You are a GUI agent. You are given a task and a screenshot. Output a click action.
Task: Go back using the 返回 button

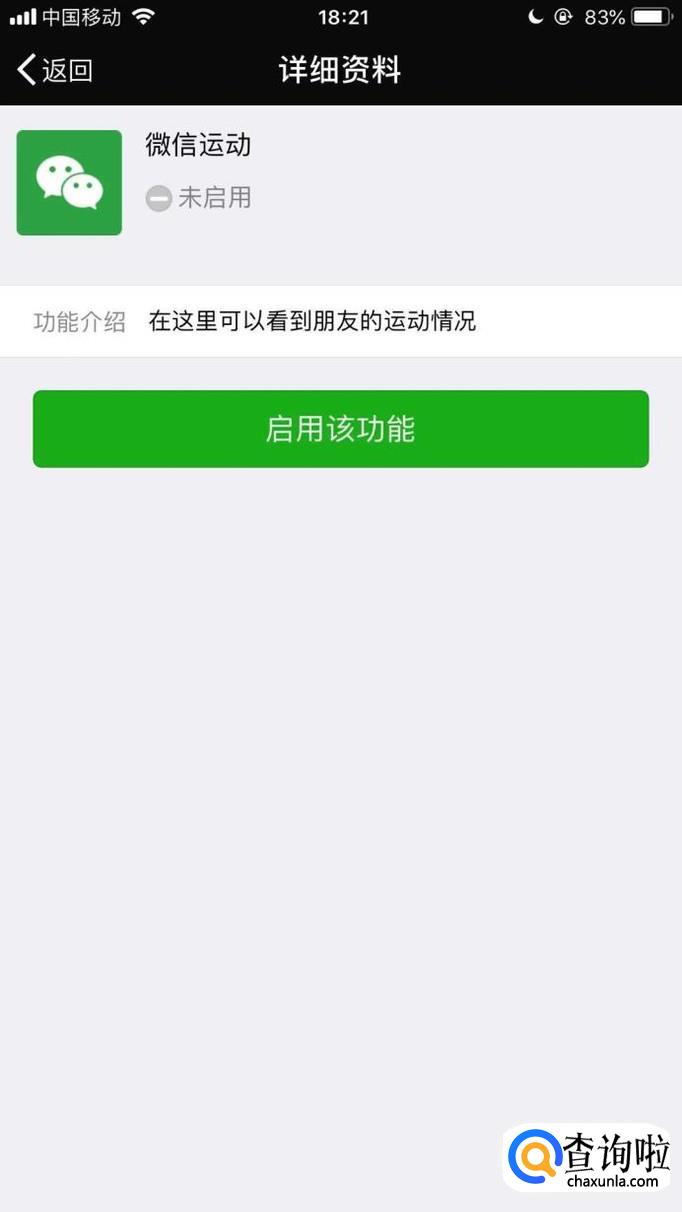(x=55, y=70)
